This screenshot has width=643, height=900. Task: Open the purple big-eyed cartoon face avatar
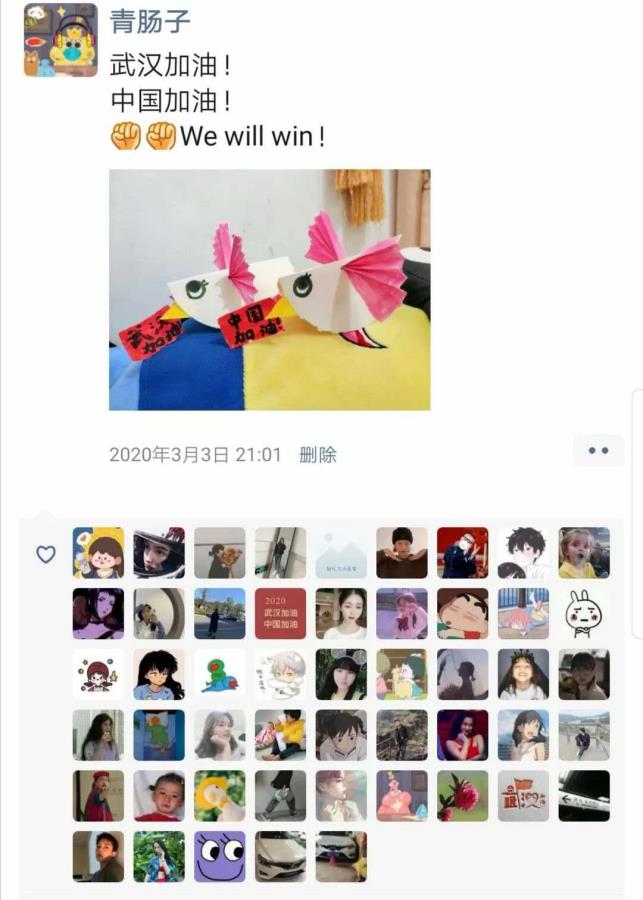[x=219, y=857]
